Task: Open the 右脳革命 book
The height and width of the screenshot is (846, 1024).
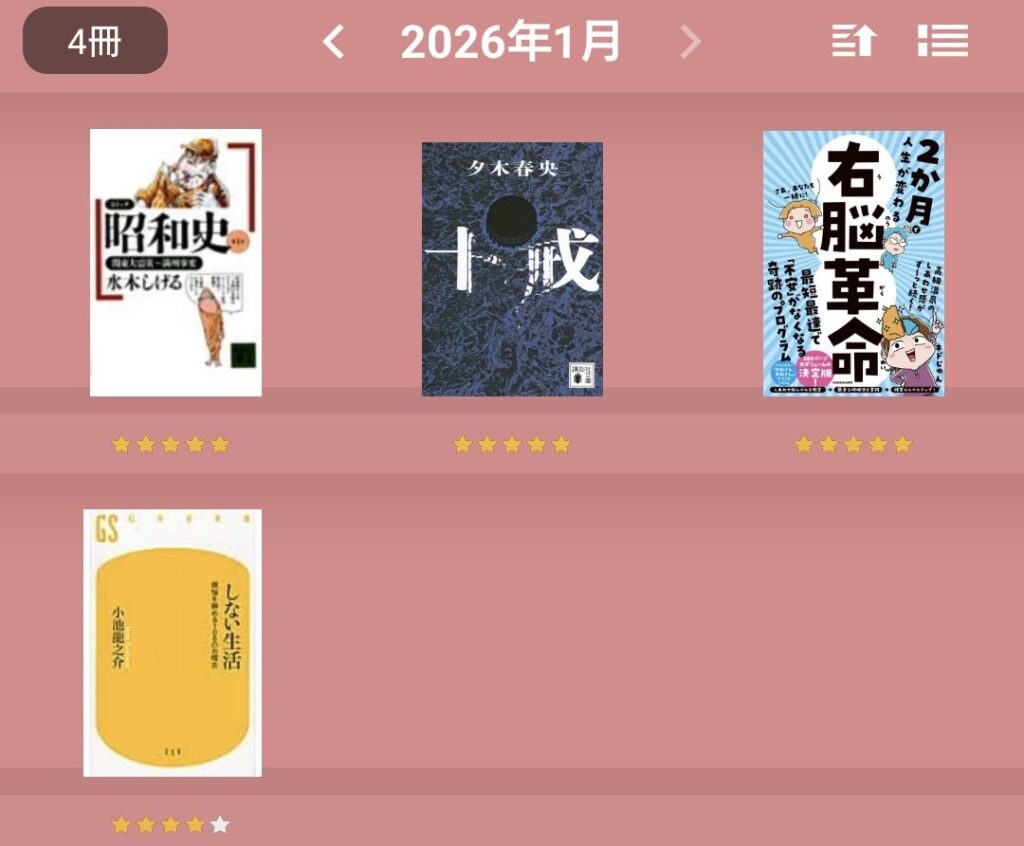Action: pos(853,263)
